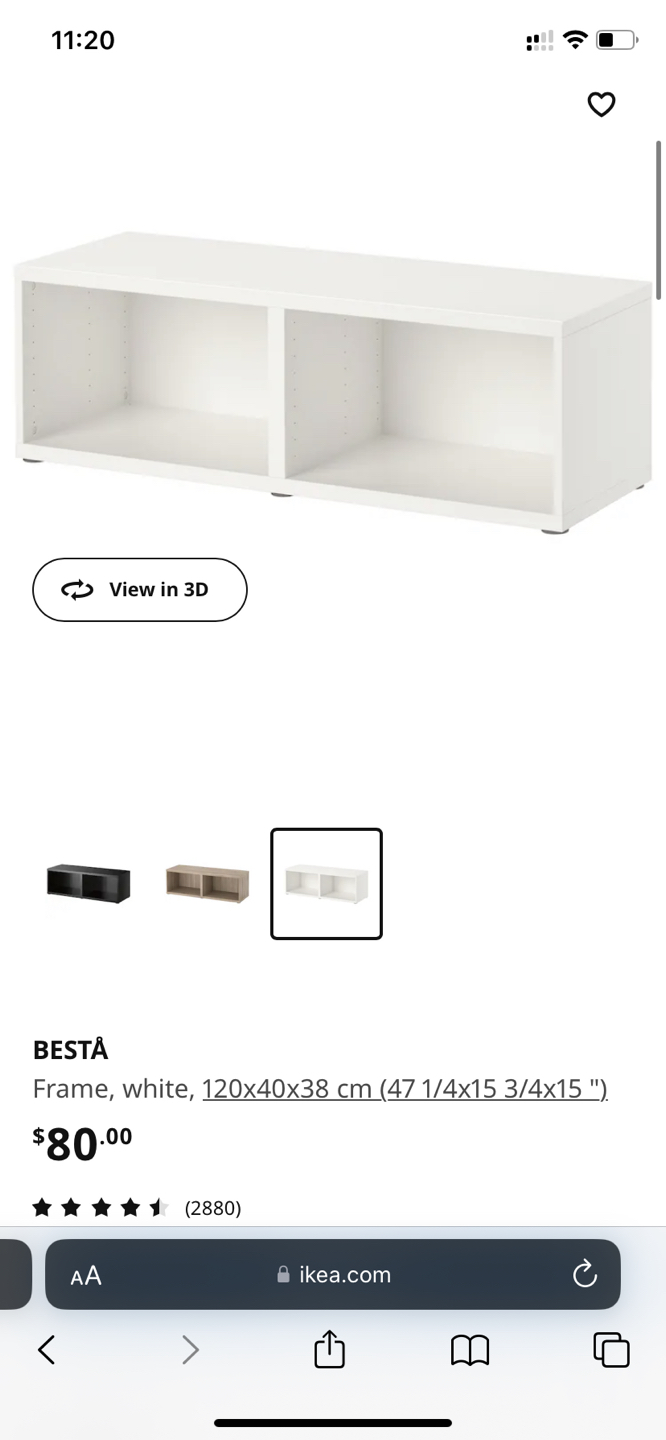Select the grey walnut frame variant
This screenshot has width=666, height=1440.
click(207, 883)
